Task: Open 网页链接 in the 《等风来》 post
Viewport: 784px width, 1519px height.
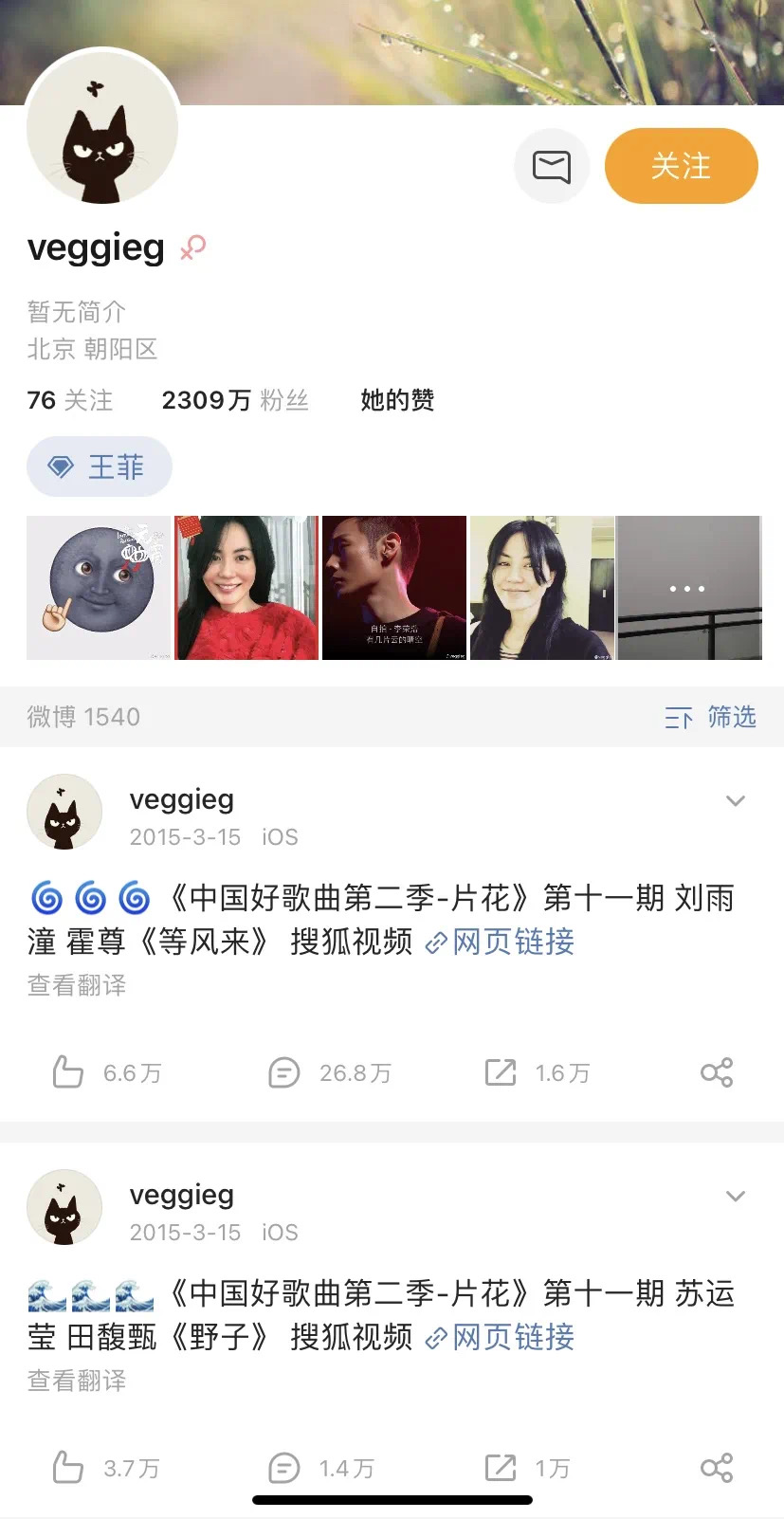Action: [501, 942]
